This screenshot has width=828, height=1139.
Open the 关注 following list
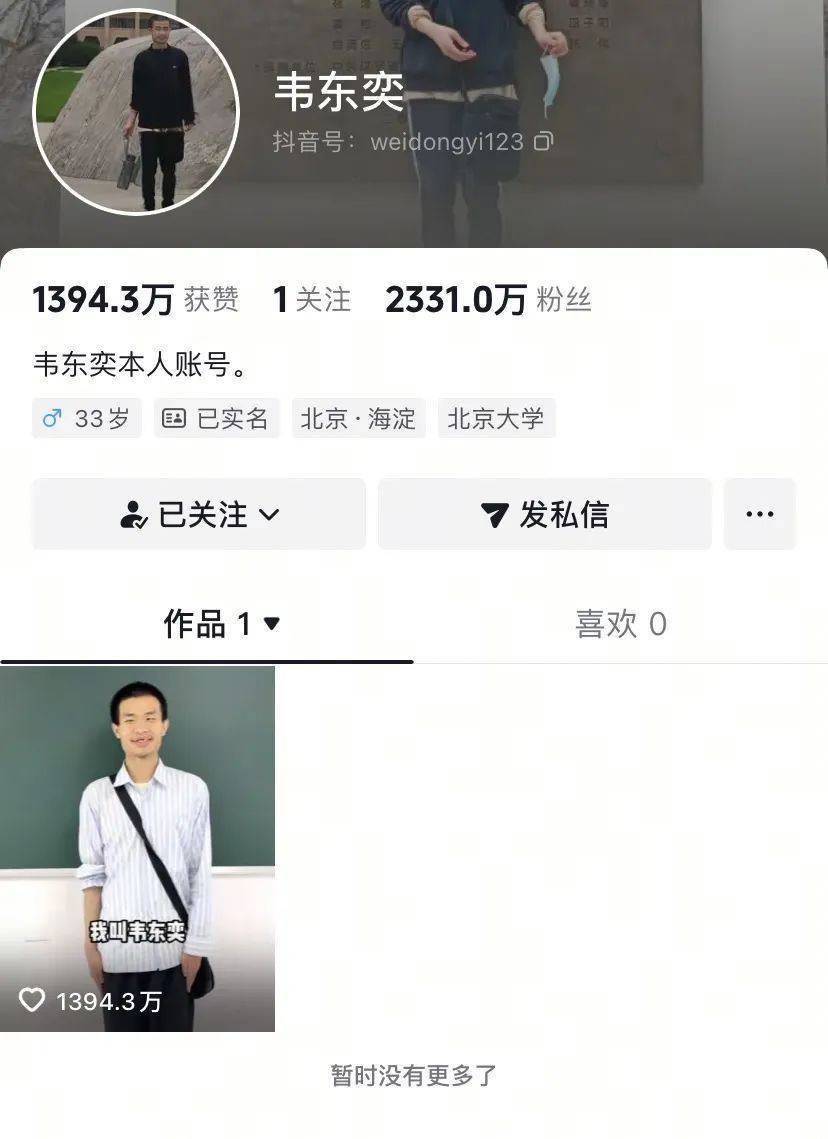pyautogui.click(x=310, y=298)
